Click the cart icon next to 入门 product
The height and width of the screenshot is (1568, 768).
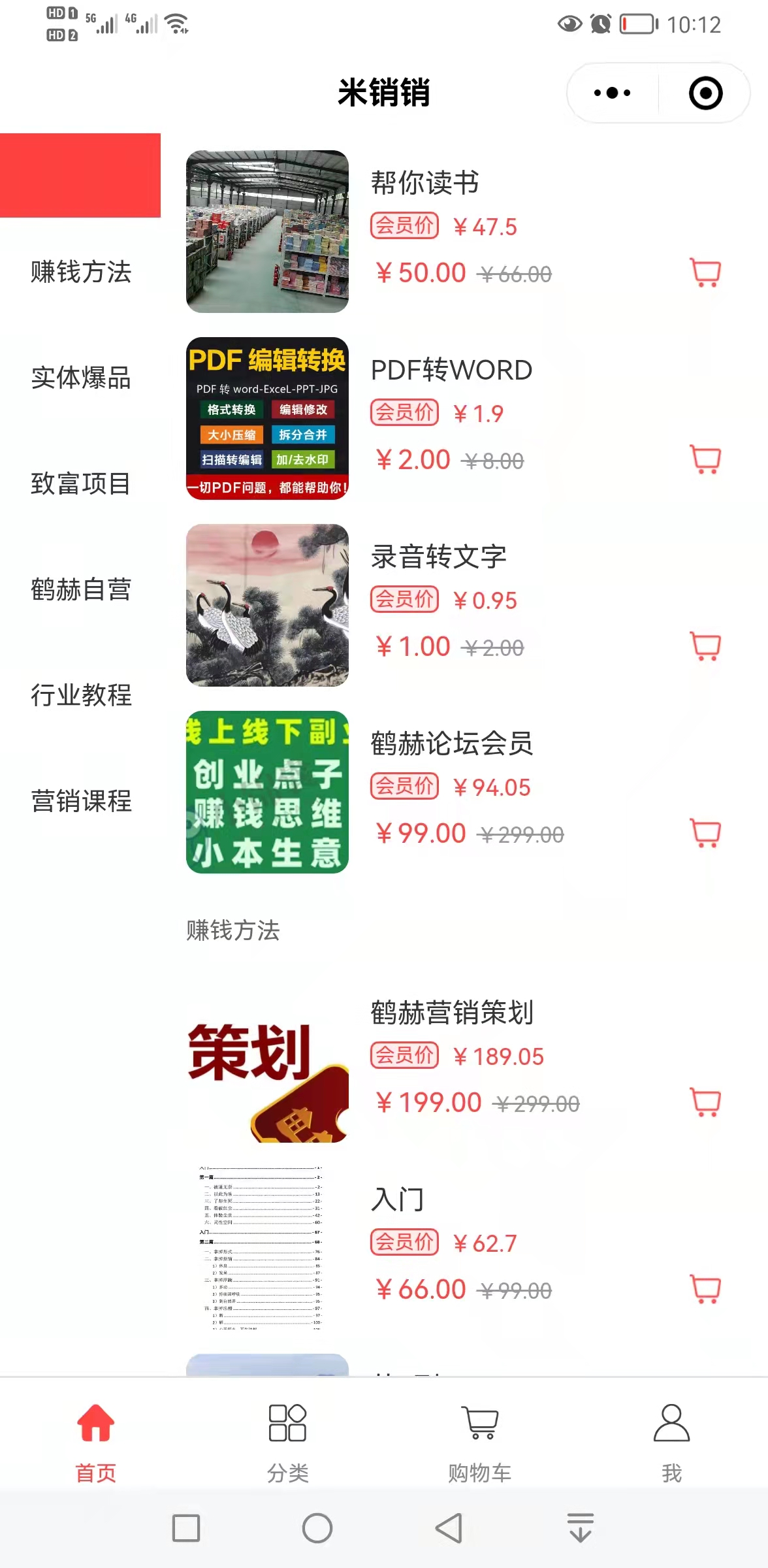tap(704, 1290)
